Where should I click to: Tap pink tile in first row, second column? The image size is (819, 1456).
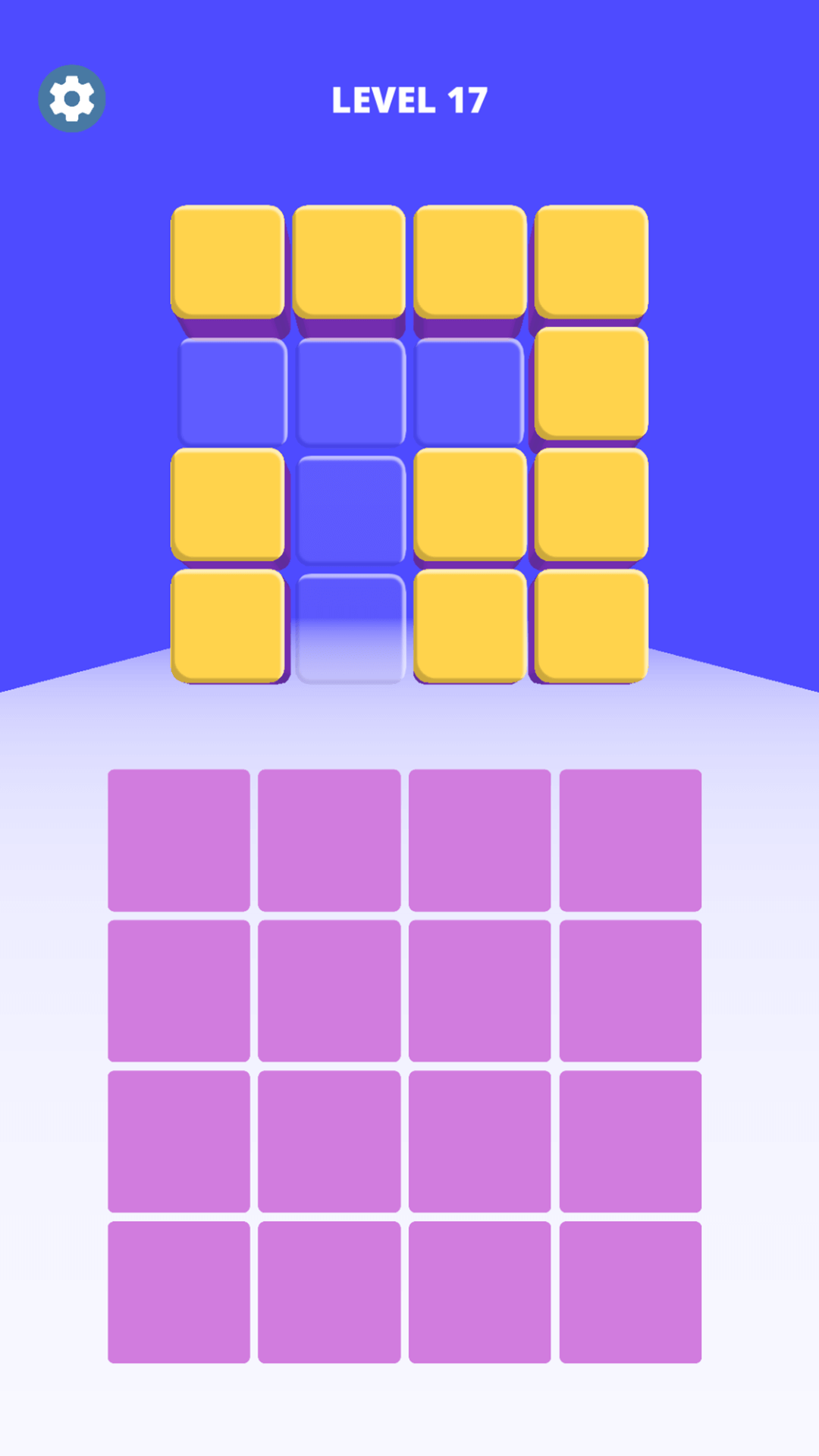[329, 840]
